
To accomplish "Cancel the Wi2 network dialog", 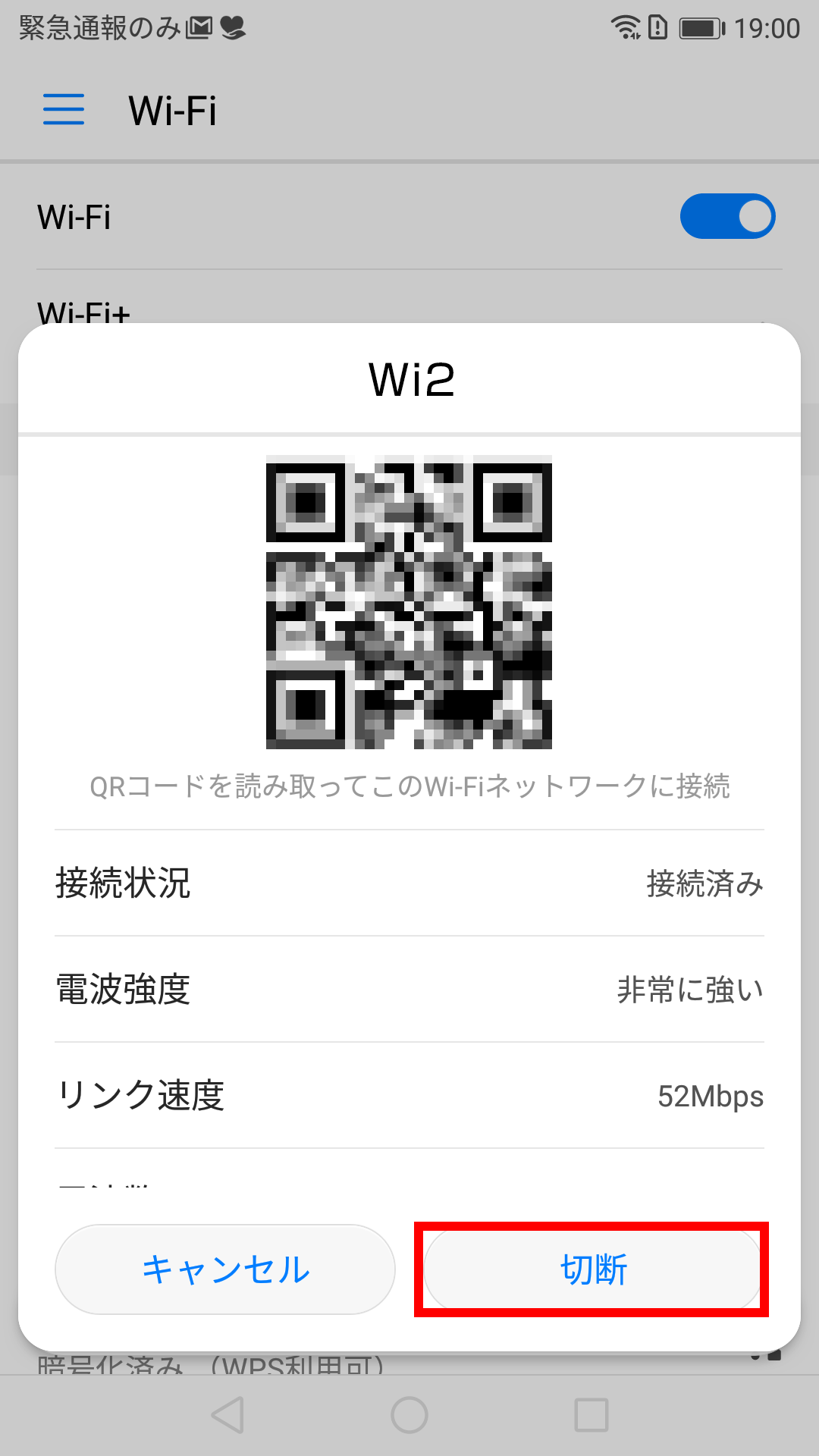I will click(x=225, y=1269).
